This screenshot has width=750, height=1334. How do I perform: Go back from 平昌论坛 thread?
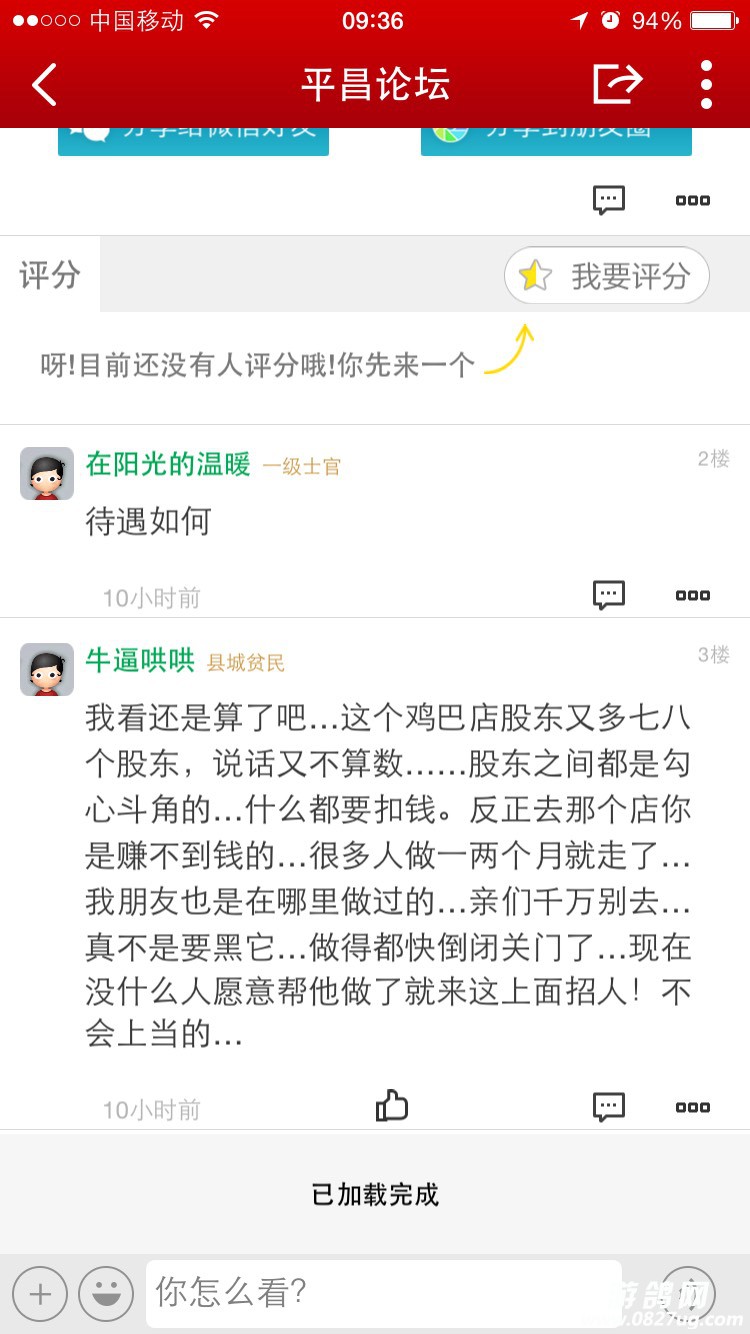(x=44, y=84)
